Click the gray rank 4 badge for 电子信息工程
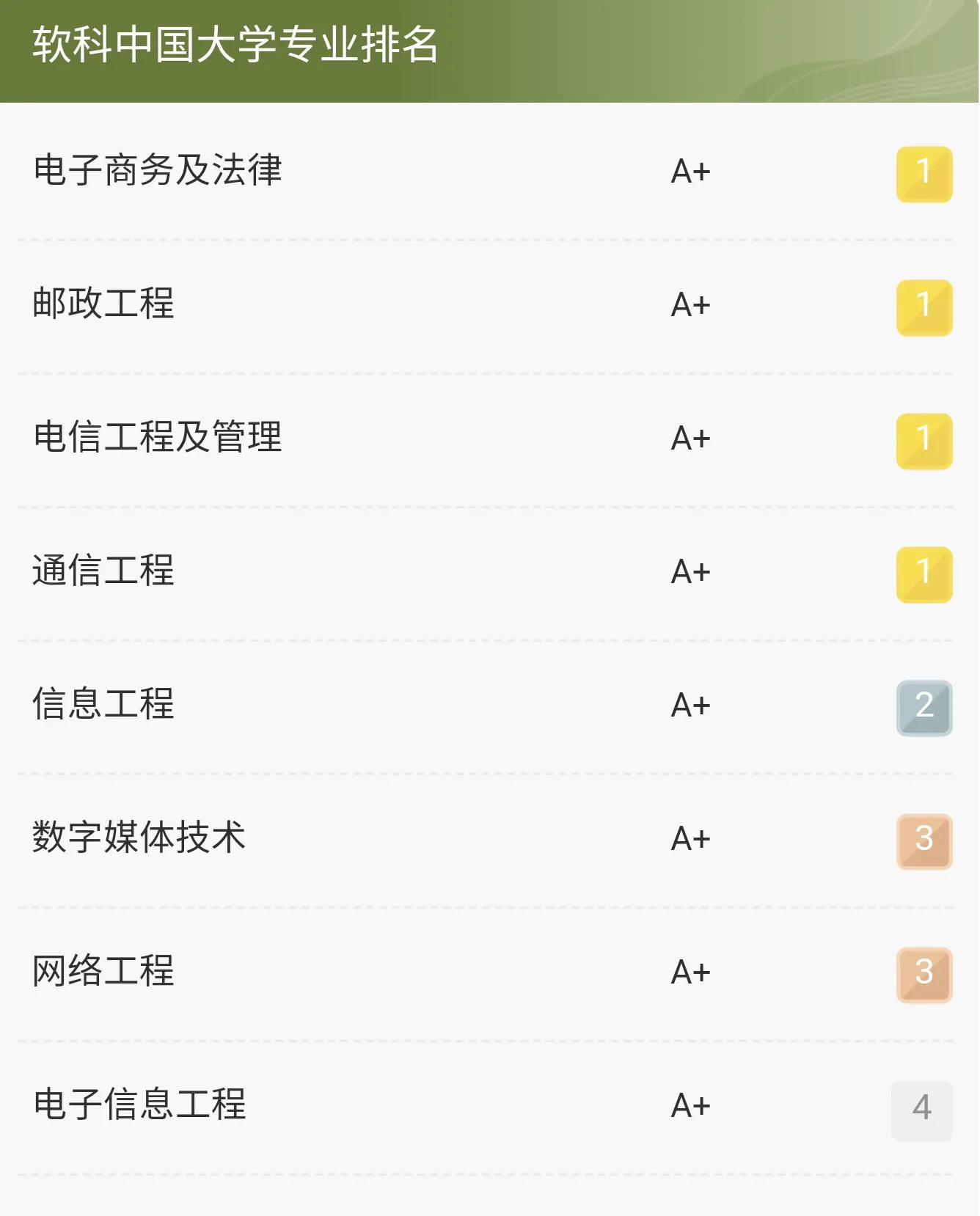The width and height of the screenshot is (980, 1216). pyautogui.click(x=924, y=1107)
